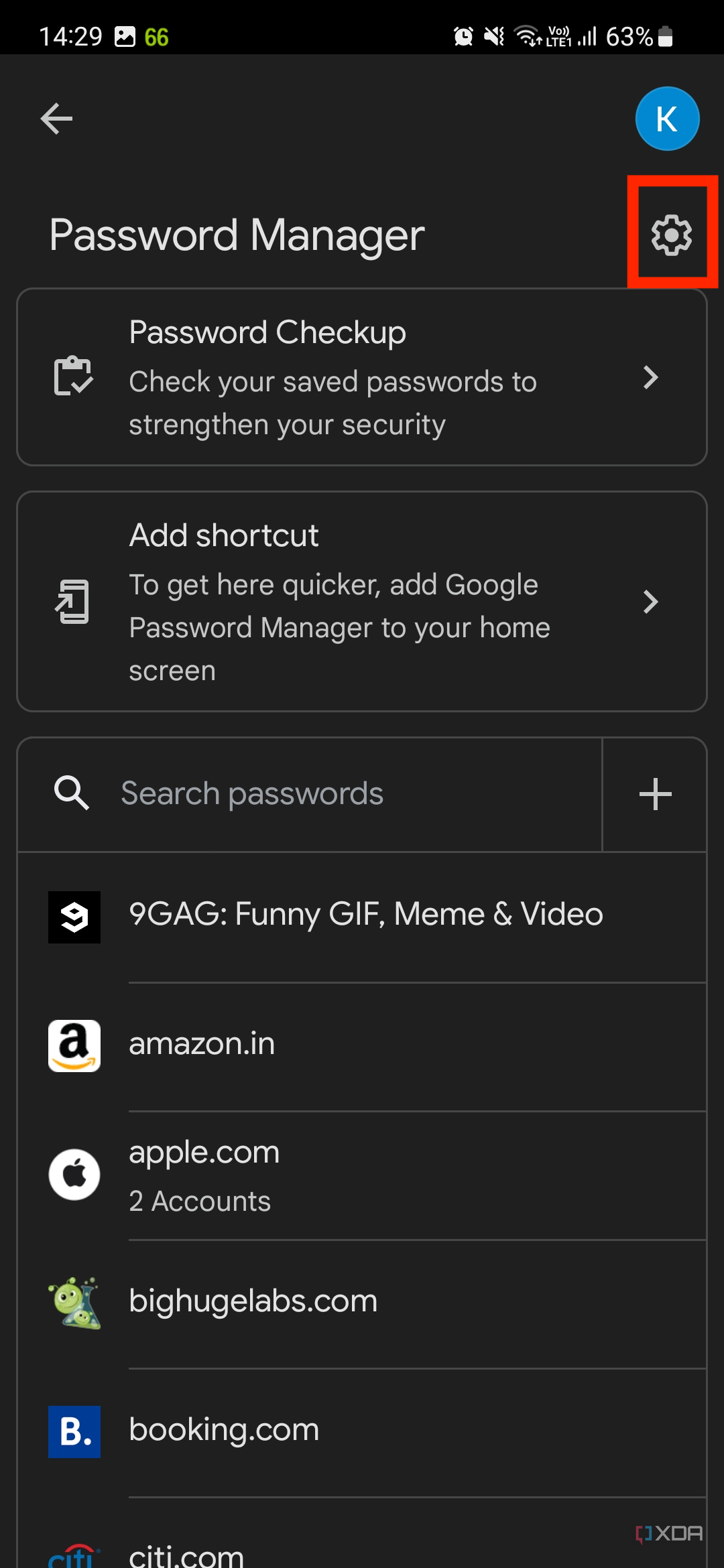Click the search magnifier icon
The width and height of the screenshot is (724, 1568).
[x=72, y=793]
